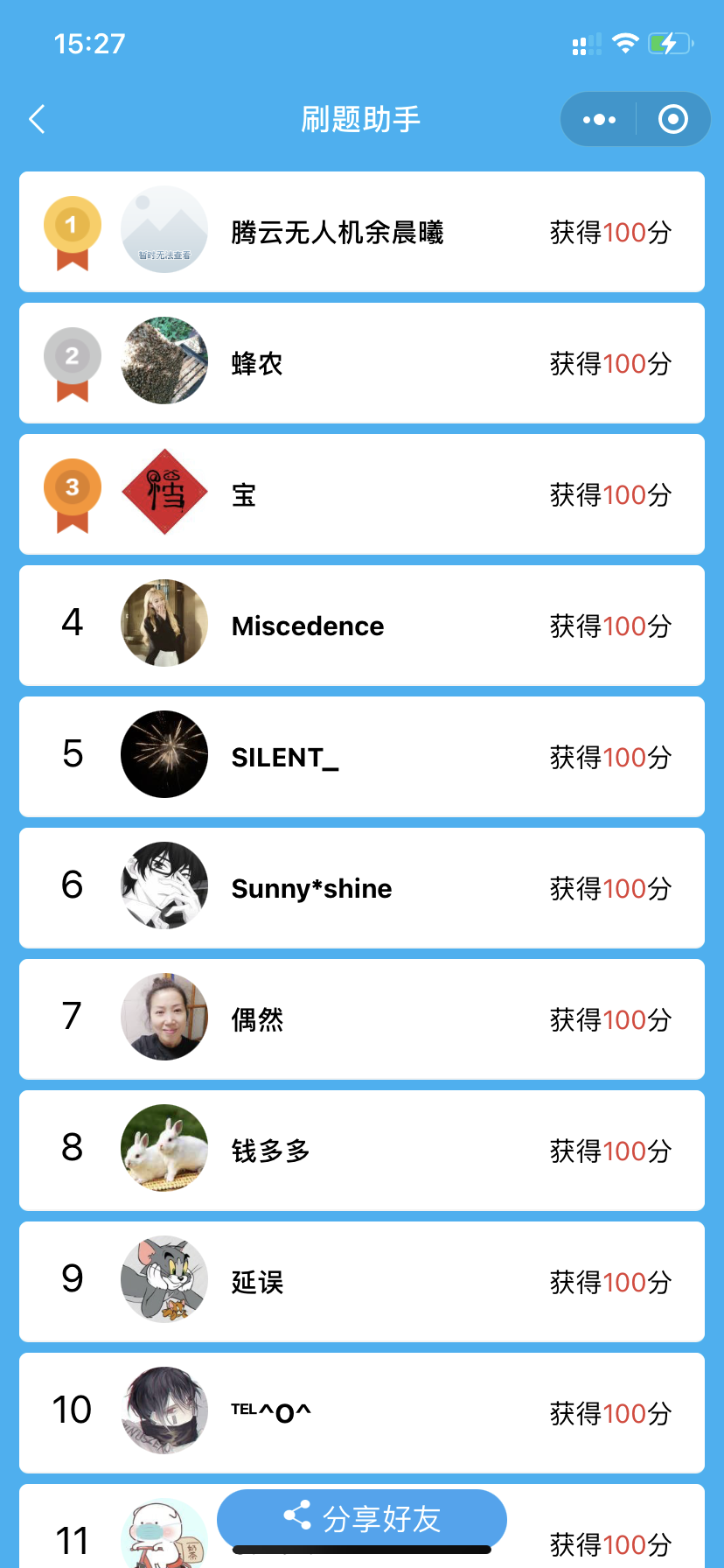Close the mini program
This screenshot has height=1568, width=724.
point(672,119)
